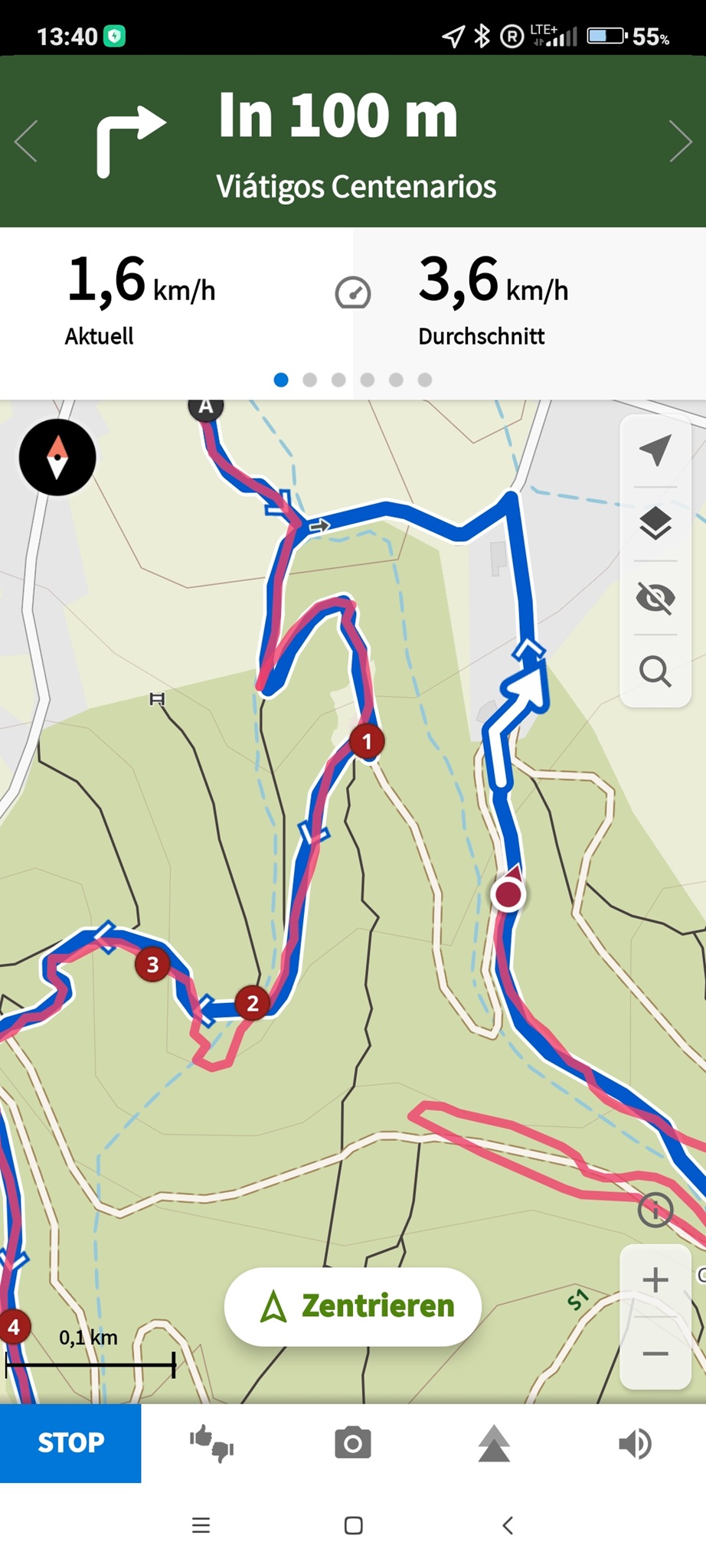Screen dimensions: 706x1568
Task: Open the map layers selector
Action: [655, 524]
